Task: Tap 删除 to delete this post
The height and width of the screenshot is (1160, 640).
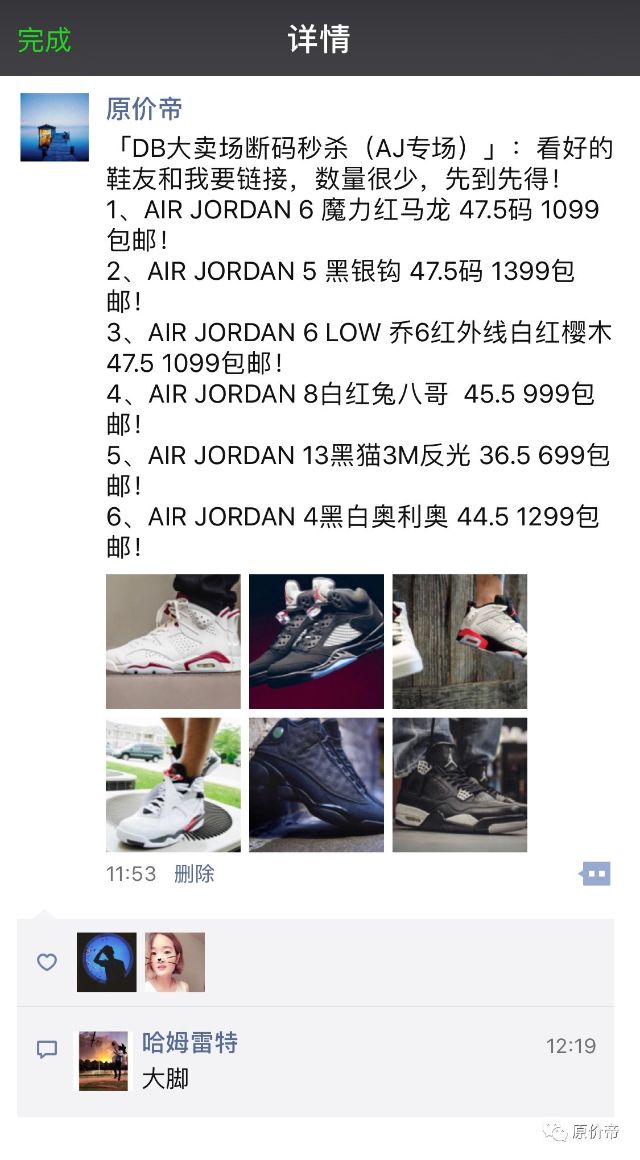Action: click(x=194, y=873)
